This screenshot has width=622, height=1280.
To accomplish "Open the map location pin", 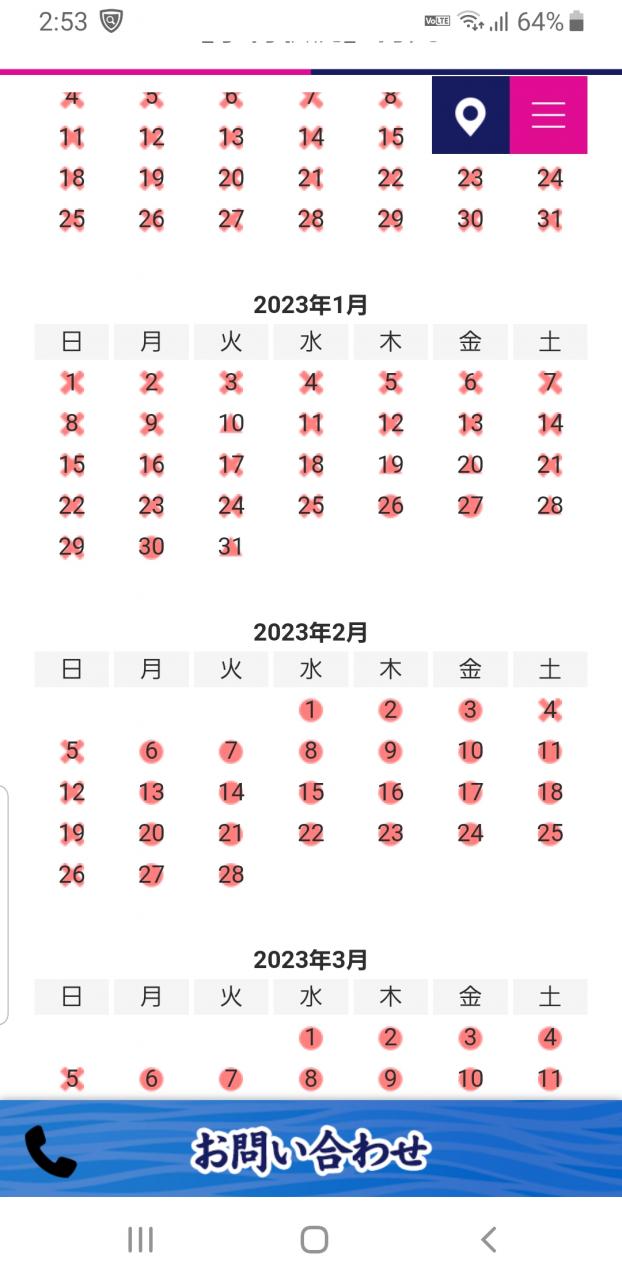I will click(470, 116).
